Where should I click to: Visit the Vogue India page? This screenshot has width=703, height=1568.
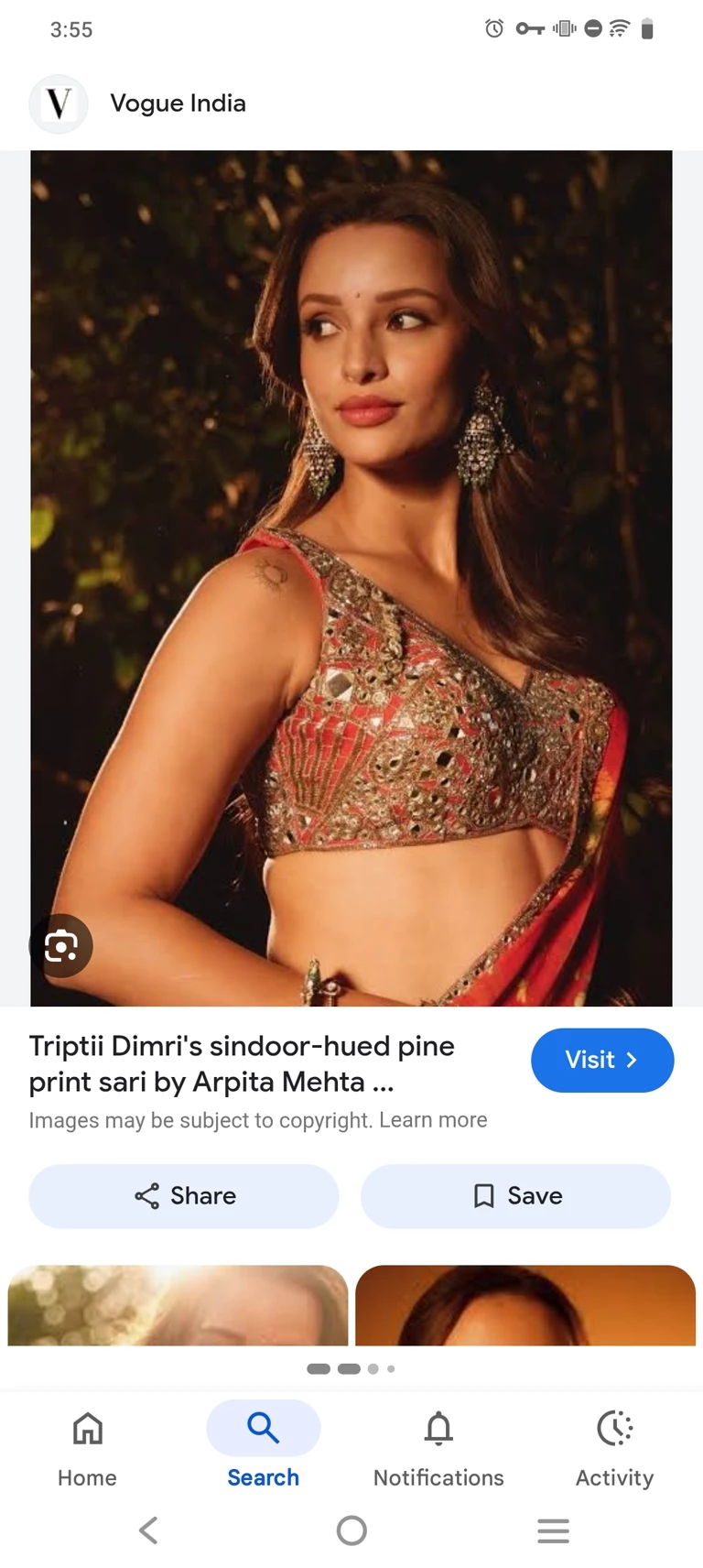601,1060
